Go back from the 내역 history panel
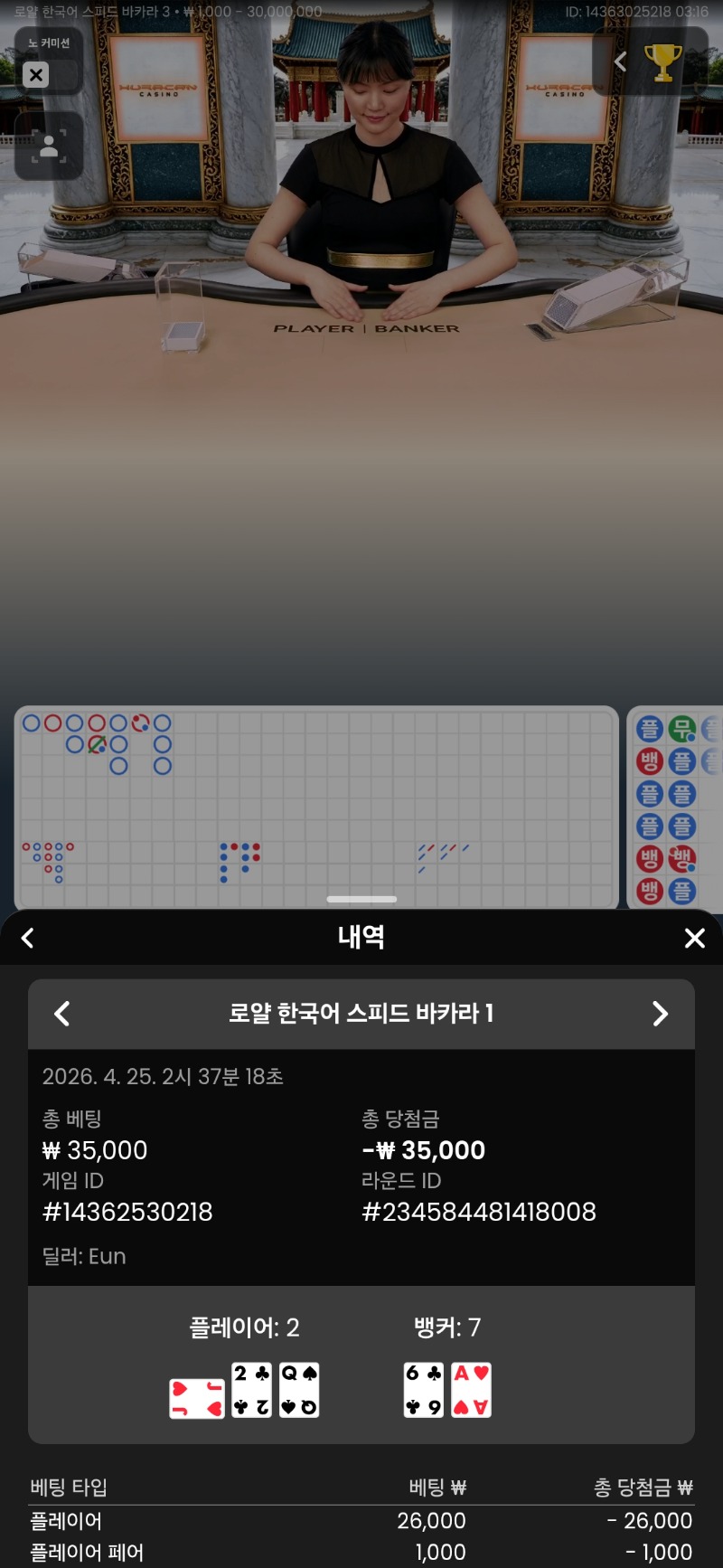 click(x=28, y=938)
